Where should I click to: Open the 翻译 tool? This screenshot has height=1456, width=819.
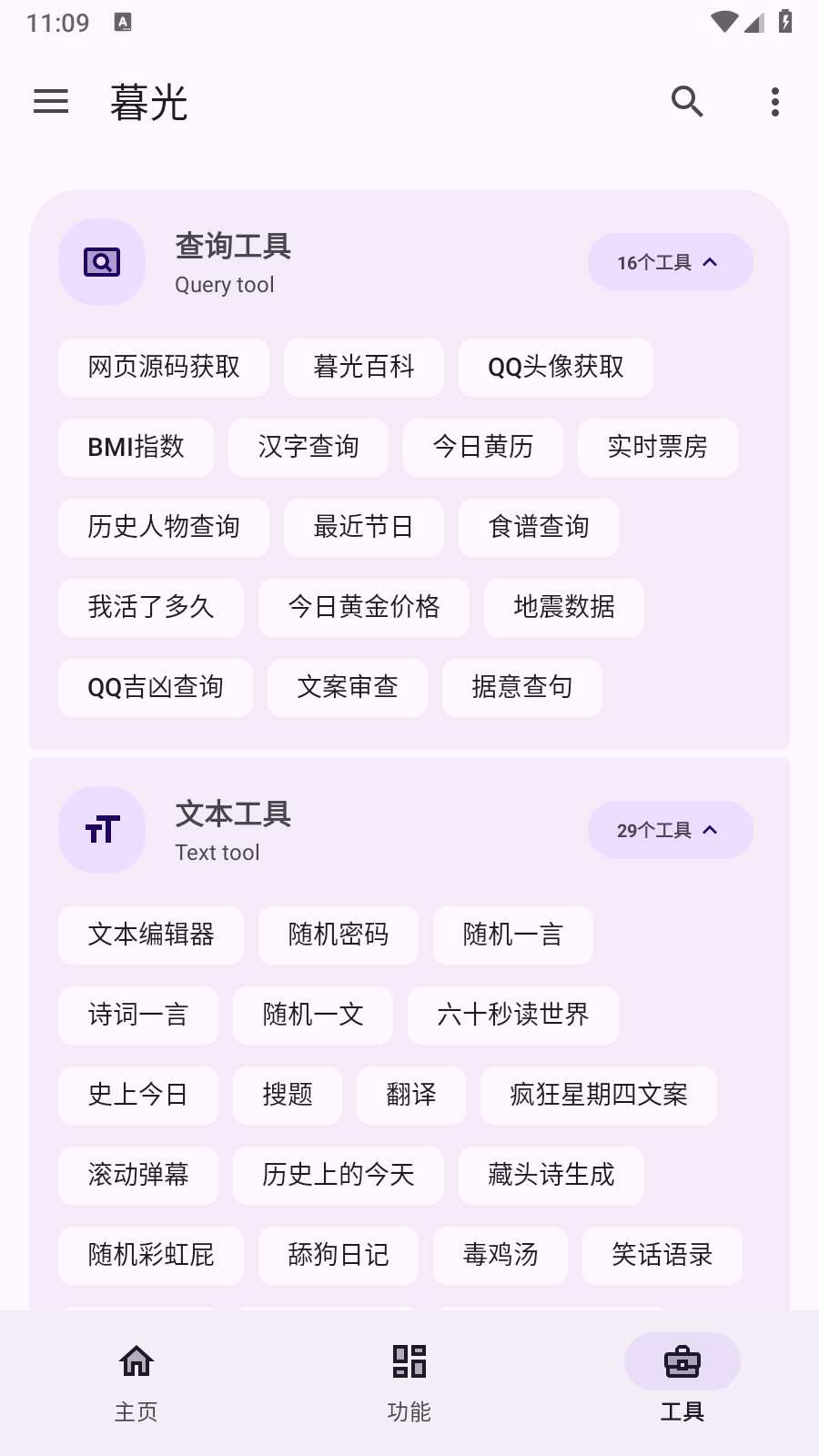point(410,1096)
